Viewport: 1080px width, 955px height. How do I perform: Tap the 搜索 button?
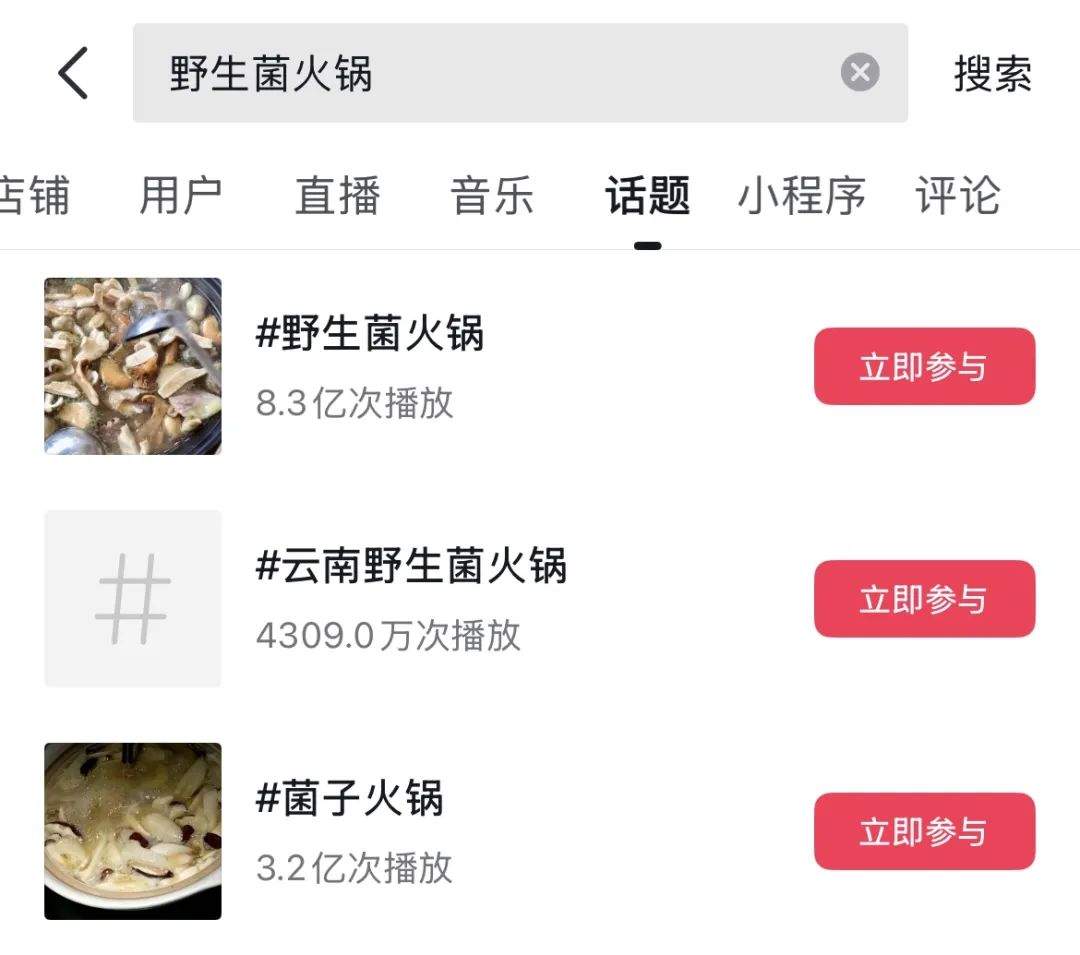(992, 74)
